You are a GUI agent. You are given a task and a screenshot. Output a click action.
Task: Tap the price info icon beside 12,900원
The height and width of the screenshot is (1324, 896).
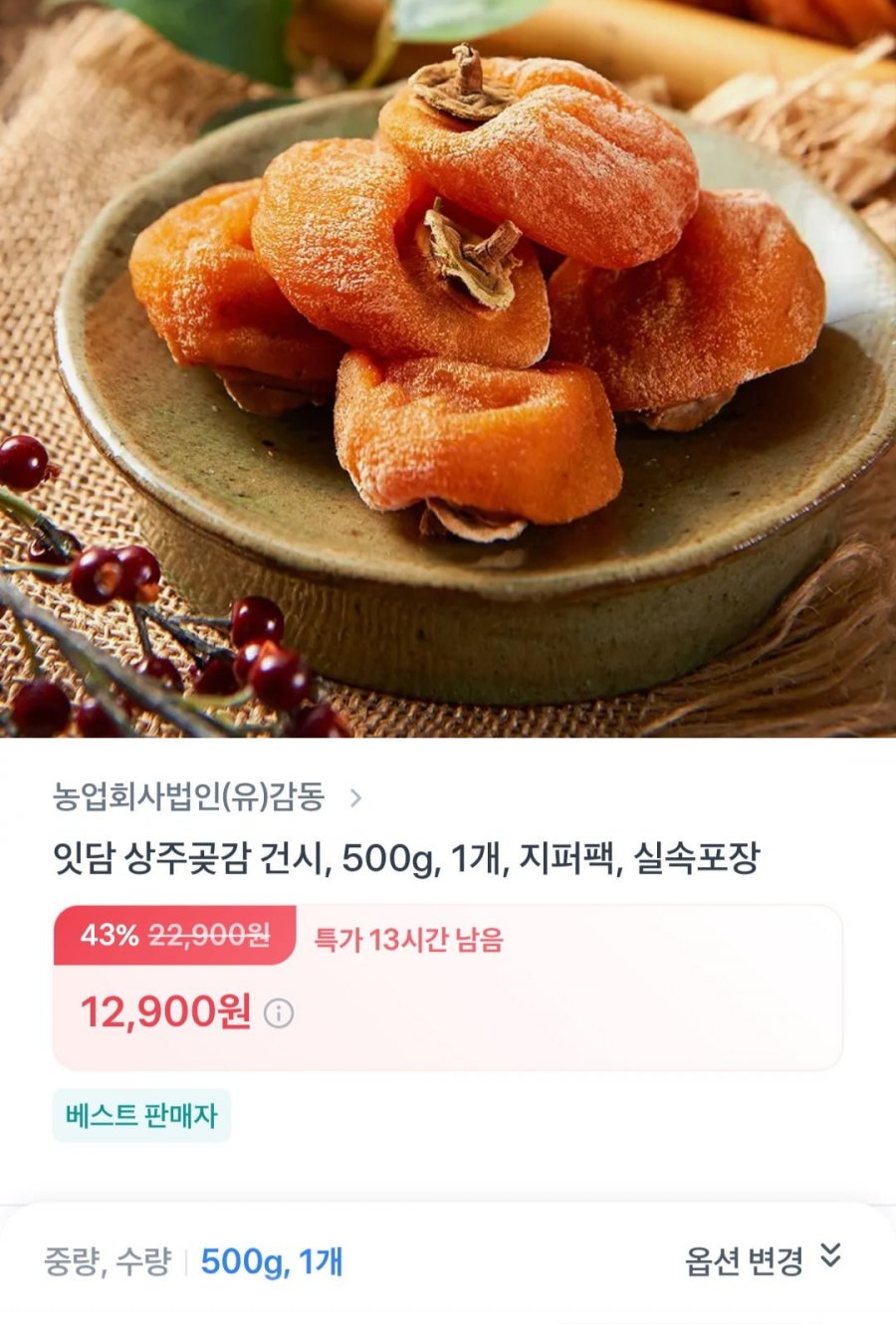tap(279, 1013)
